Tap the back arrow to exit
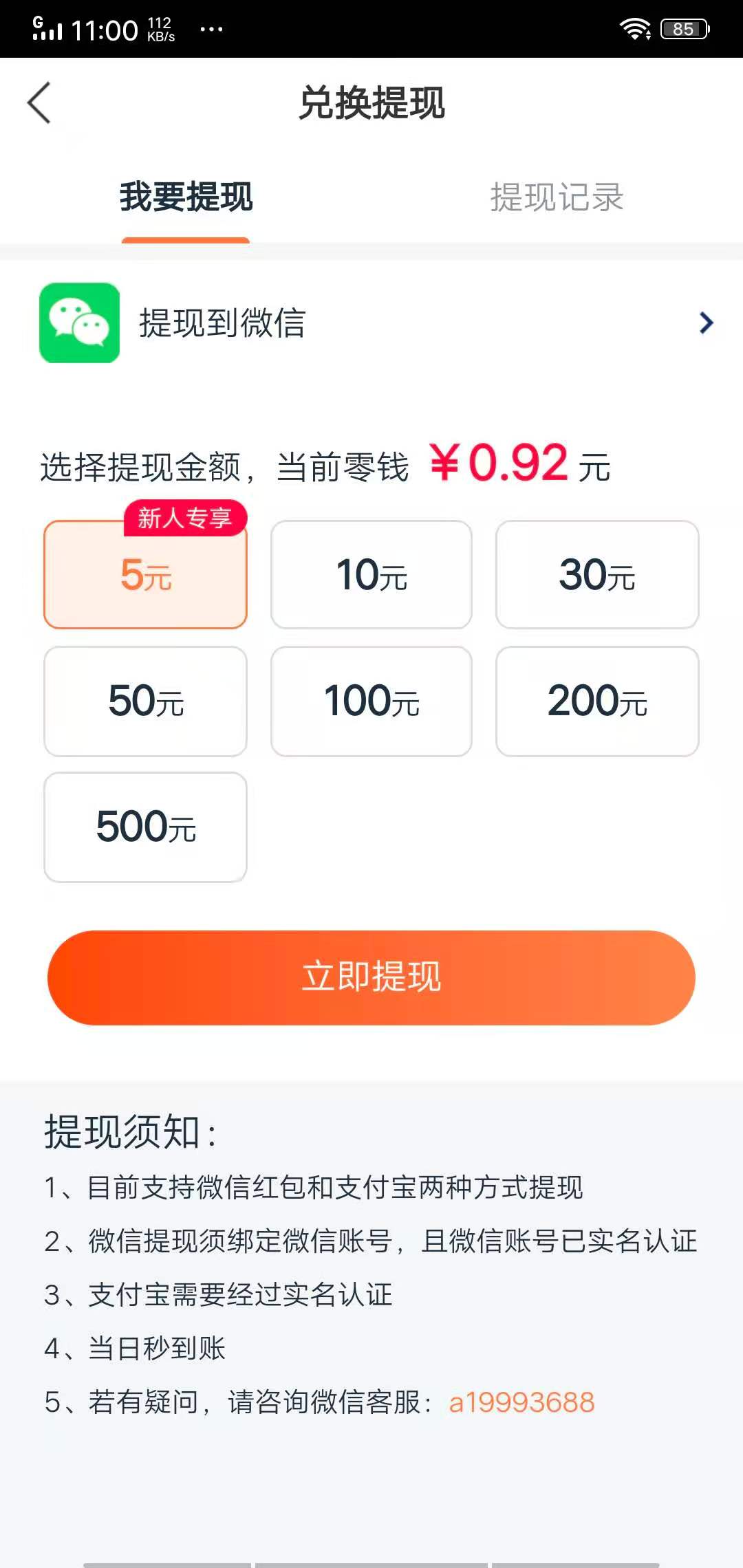Image resolution: width=743 pixels, height=1568 pixels. tap(39, 103)
